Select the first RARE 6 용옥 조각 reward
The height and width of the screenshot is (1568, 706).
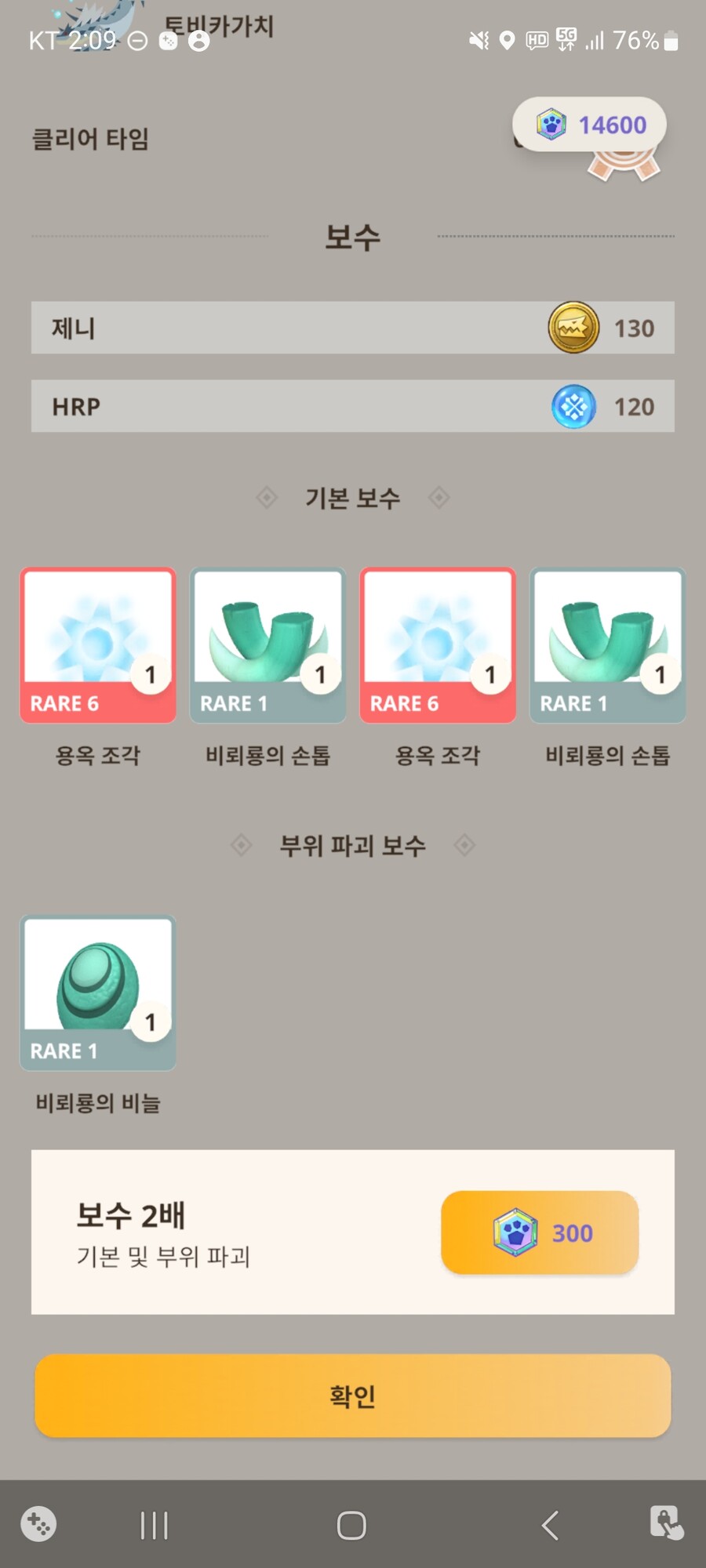coord(96,644)
